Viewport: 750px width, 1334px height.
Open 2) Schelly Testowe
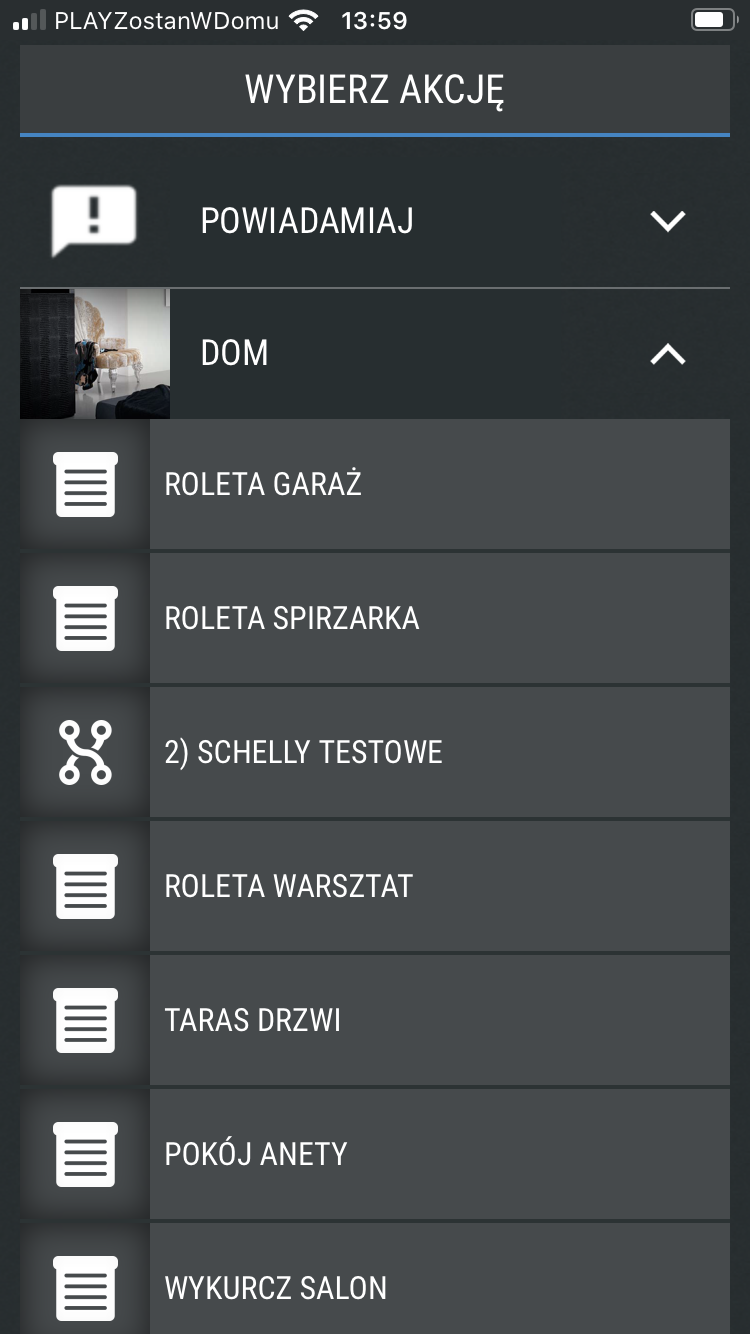375,752
